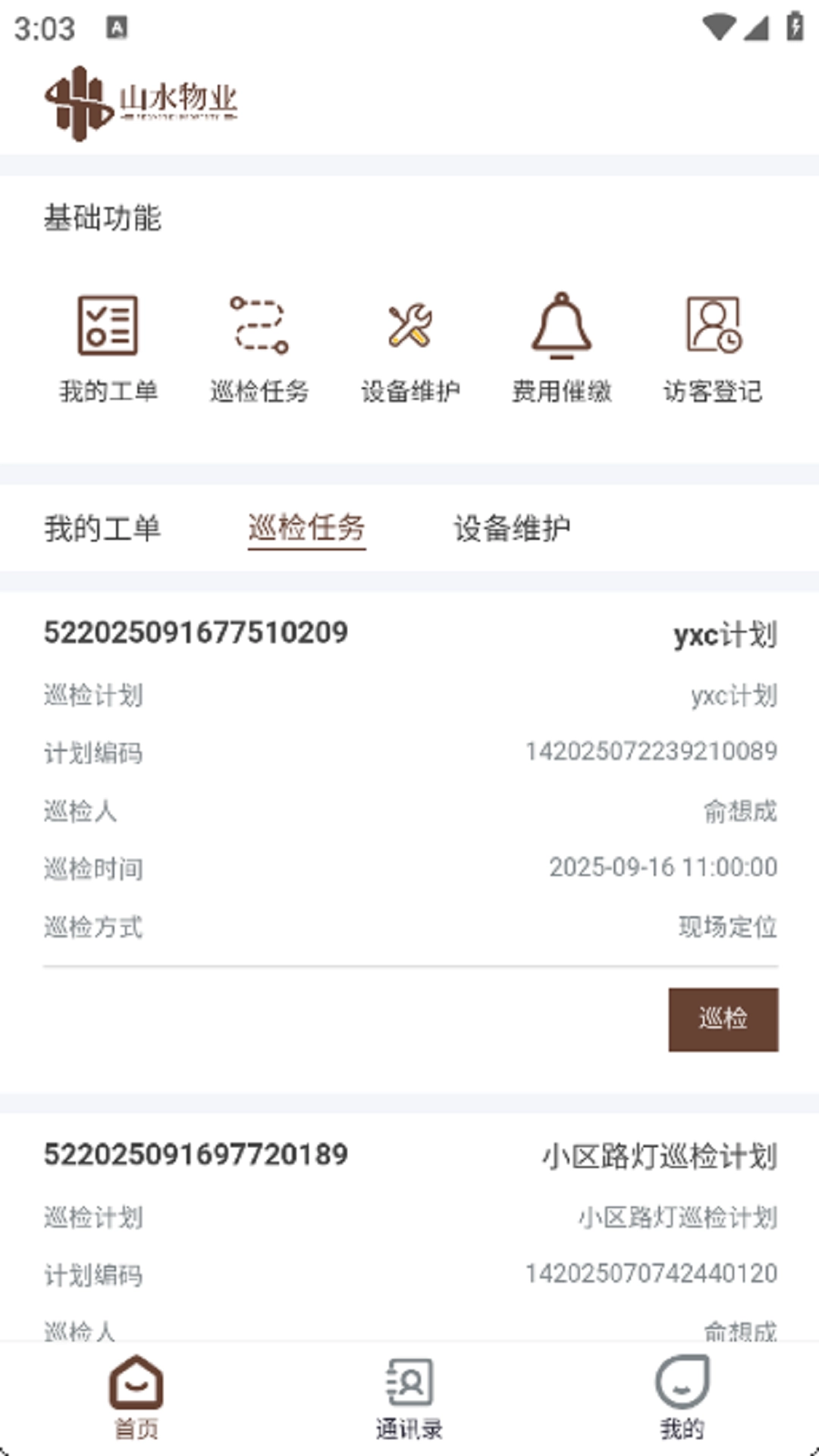
Task: Switch to the 我的工单 tab
Action: [x=105, y=529]
